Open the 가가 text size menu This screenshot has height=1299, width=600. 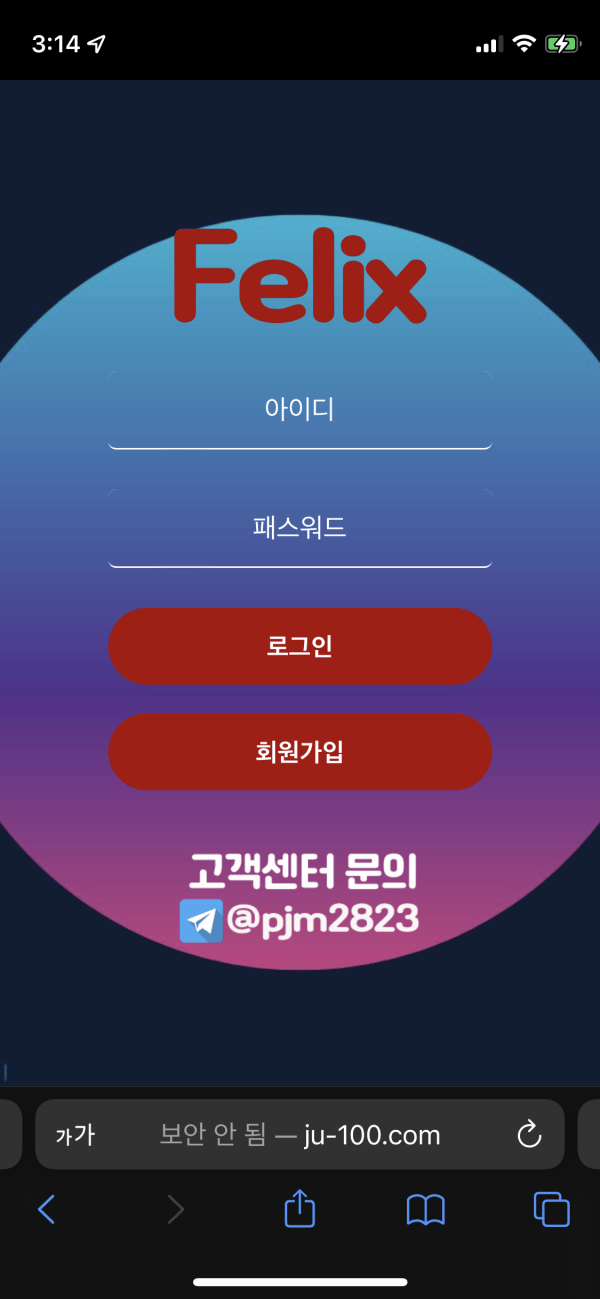coord(75,1135)
